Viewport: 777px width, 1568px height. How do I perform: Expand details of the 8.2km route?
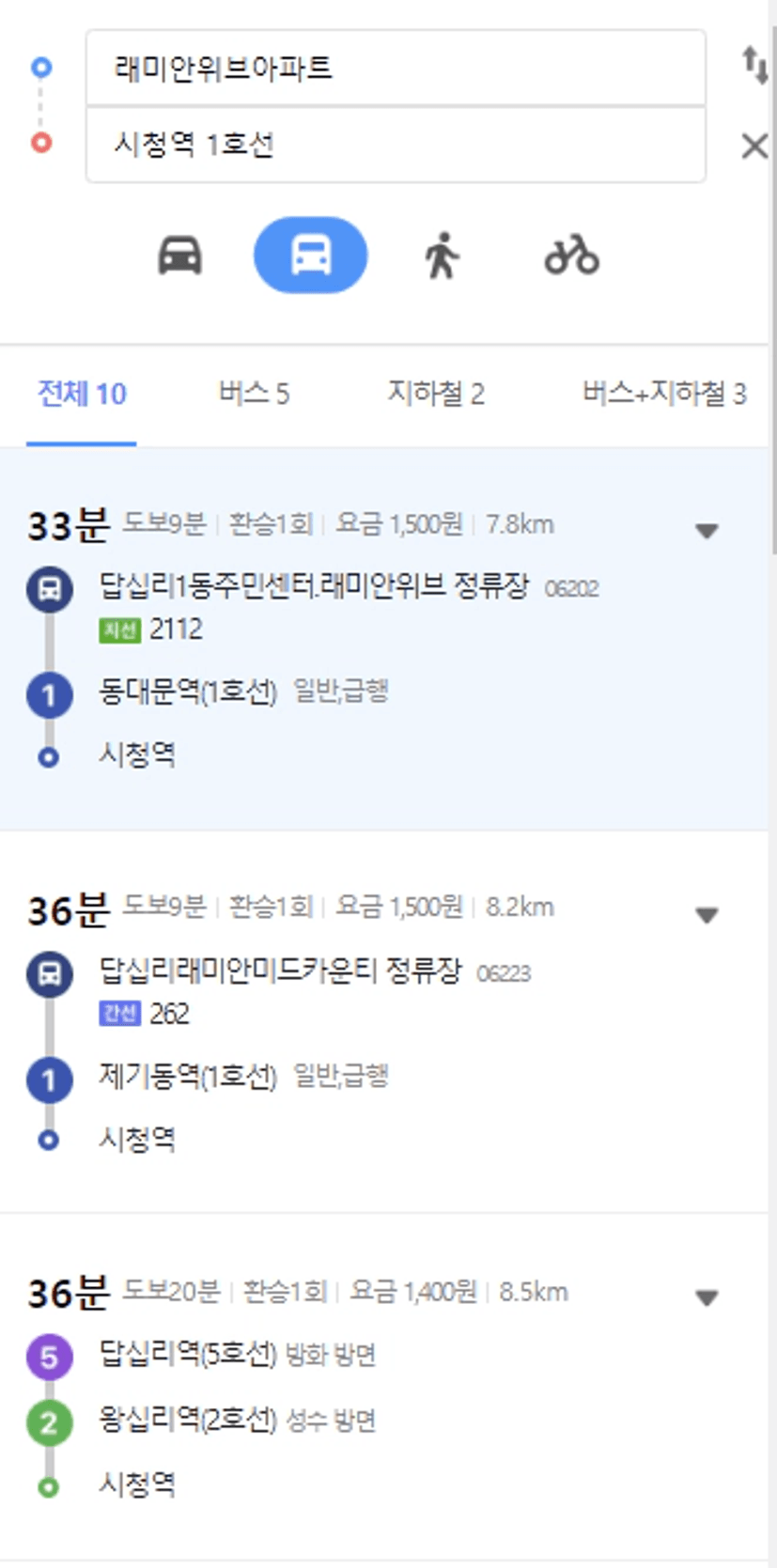[x=707, y=915]
